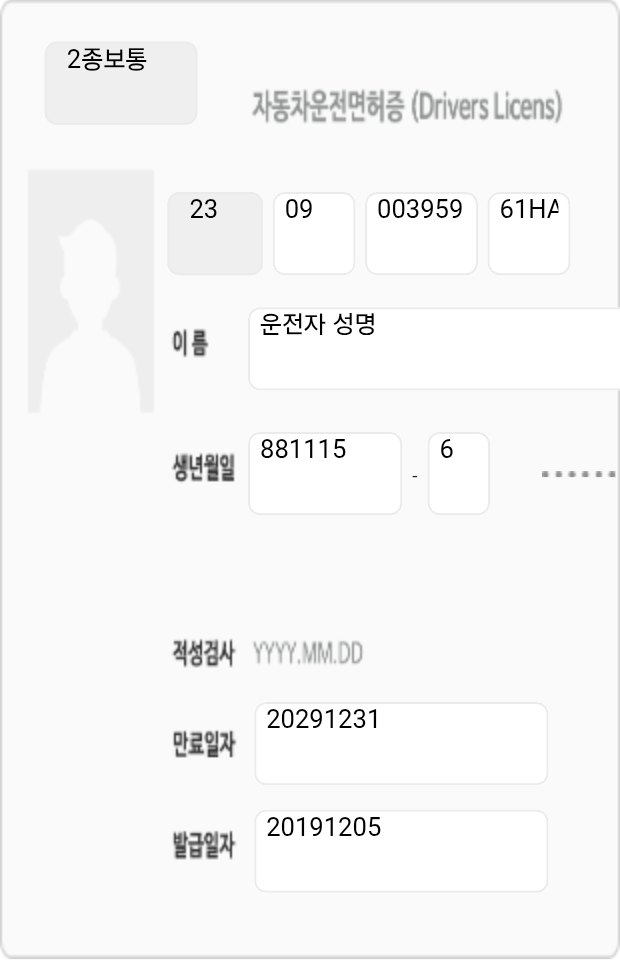This screenshot has height=960, width=620.
Task: Edit the license number field showing 003959
Action: [420, 233]
